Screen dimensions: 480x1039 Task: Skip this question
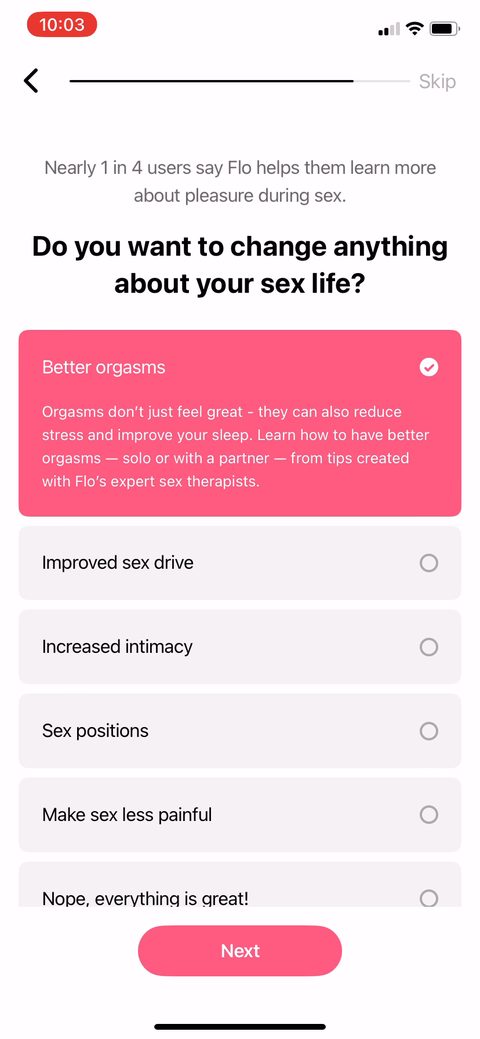tap(437, 82)
